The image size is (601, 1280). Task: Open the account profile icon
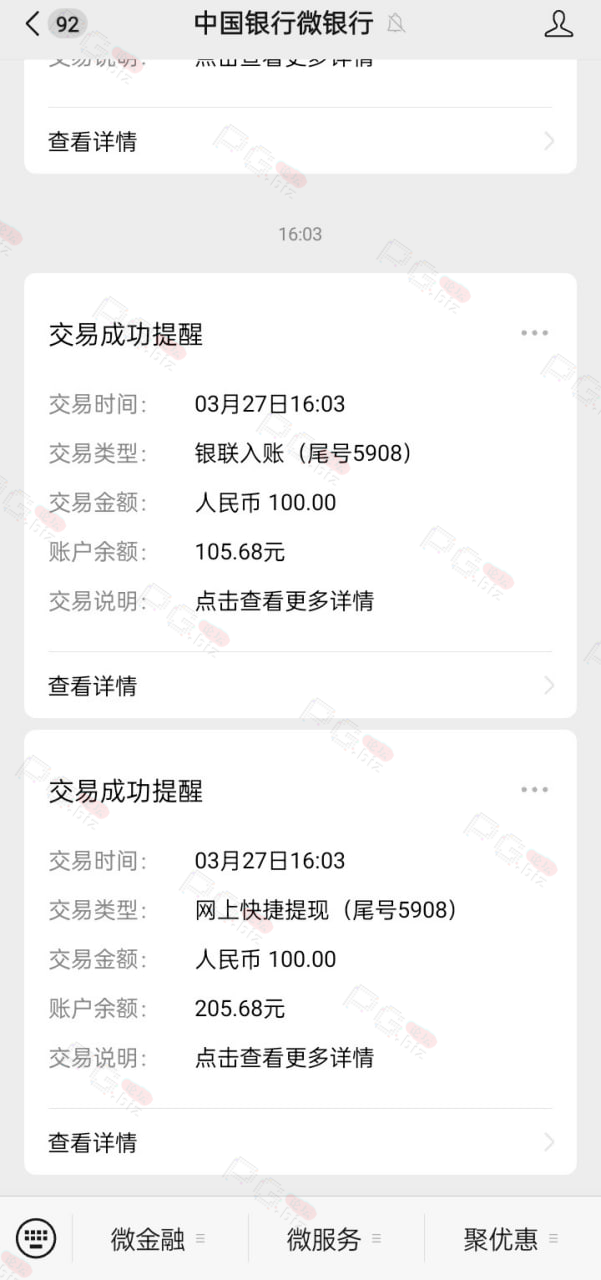[x=559, y=24]
